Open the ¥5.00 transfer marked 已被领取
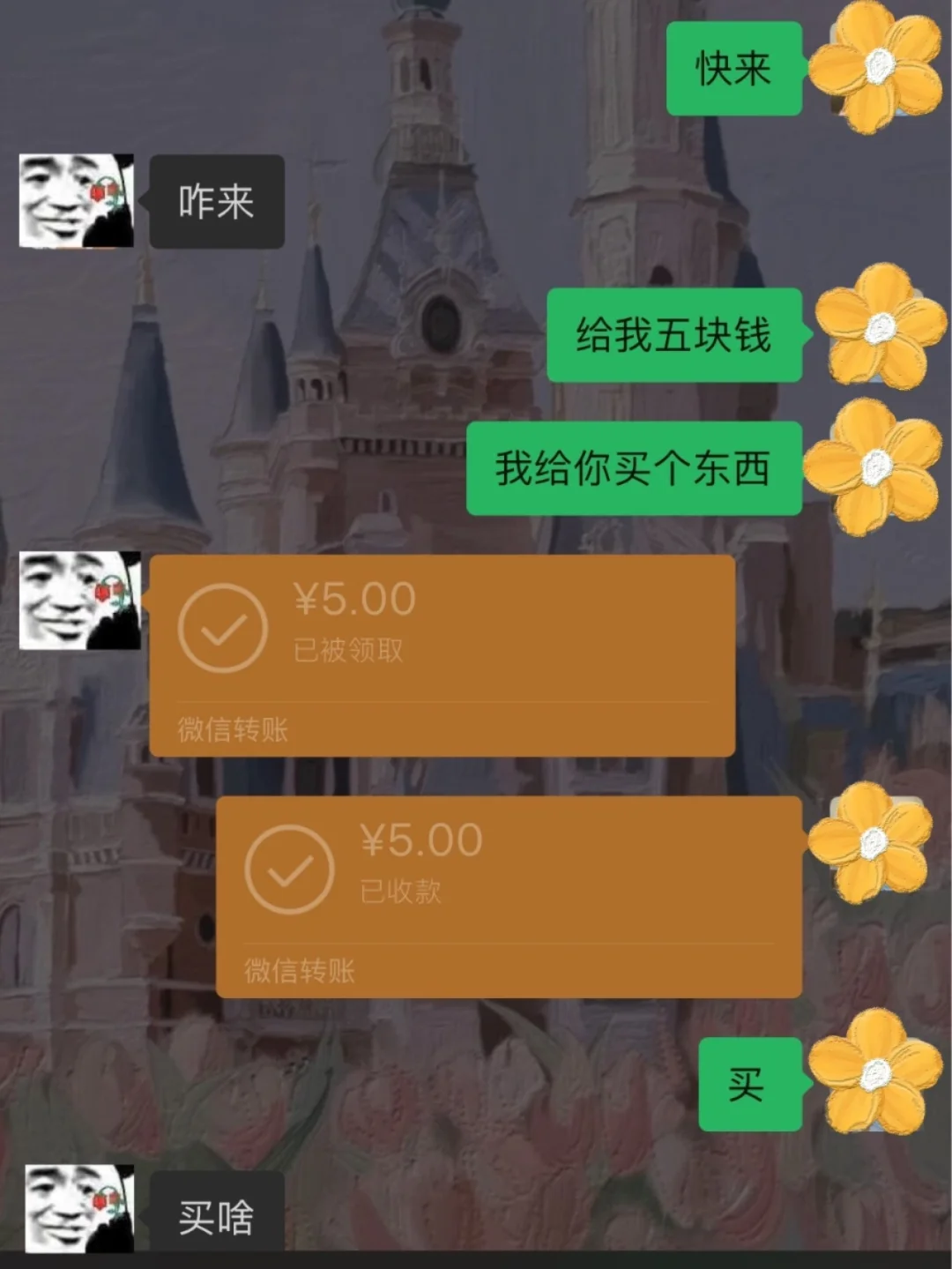The image size is (952, 1269). point(442,655)
